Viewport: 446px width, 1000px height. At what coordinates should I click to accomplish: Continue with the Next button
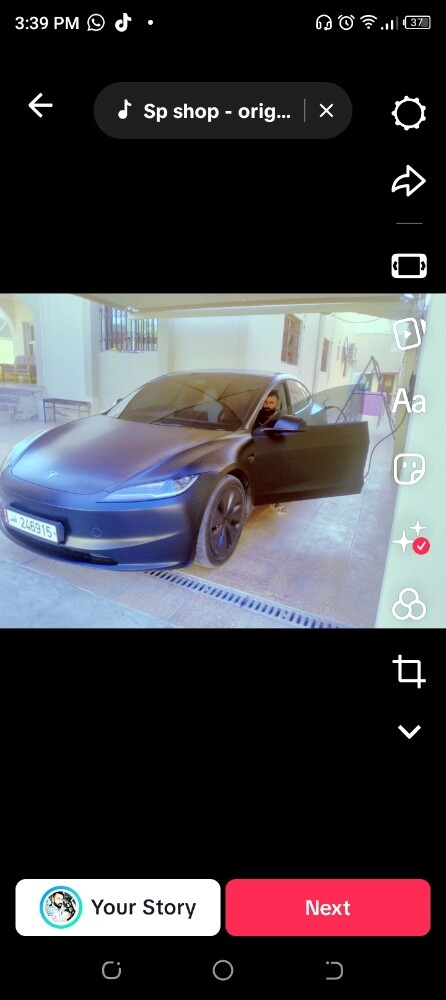pos(328,907)
